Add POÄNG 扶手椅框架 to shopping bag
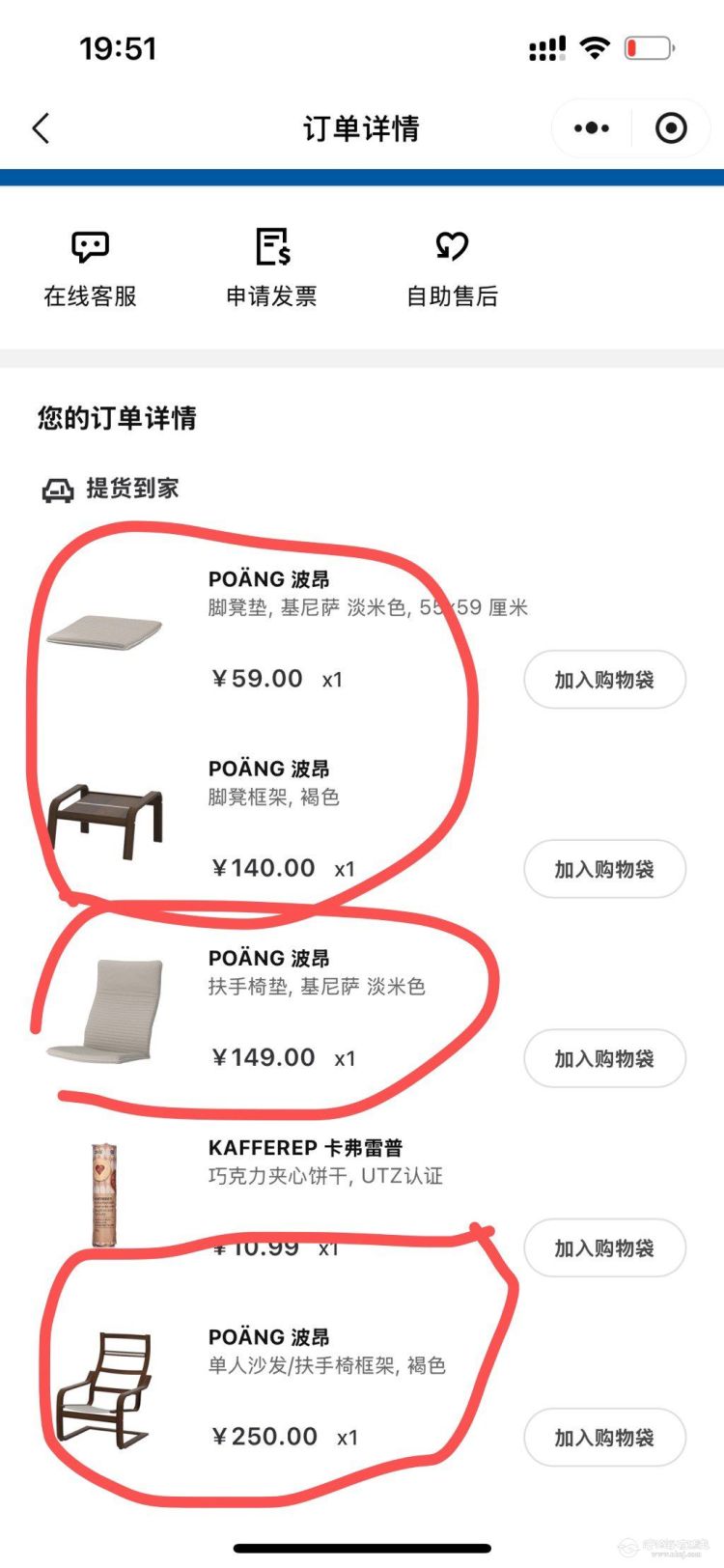Image resolution: width=724 pixels, height=1568 pixels. coord(604,1437)
